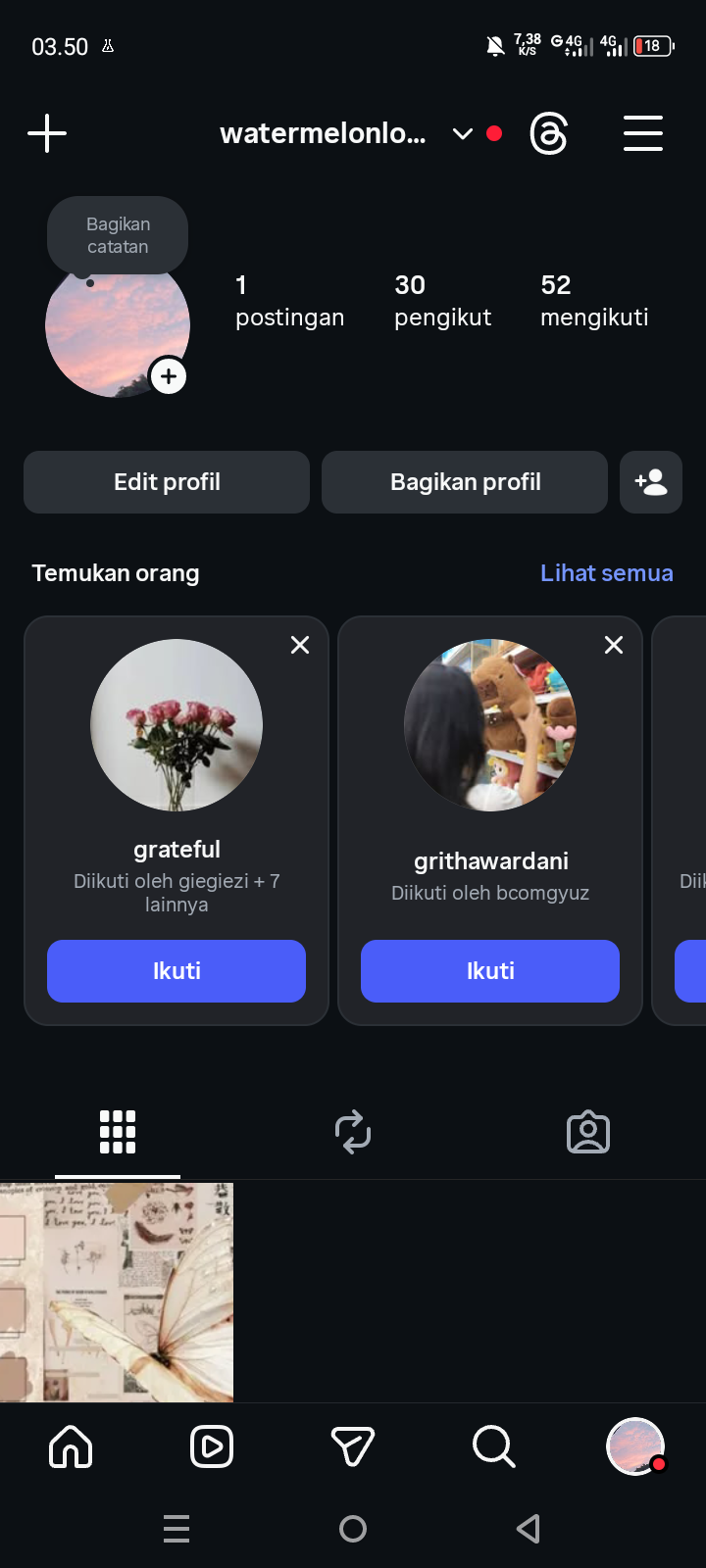Tap the Edit profil button
This screenshot has width=706, height=1568.
167,482
